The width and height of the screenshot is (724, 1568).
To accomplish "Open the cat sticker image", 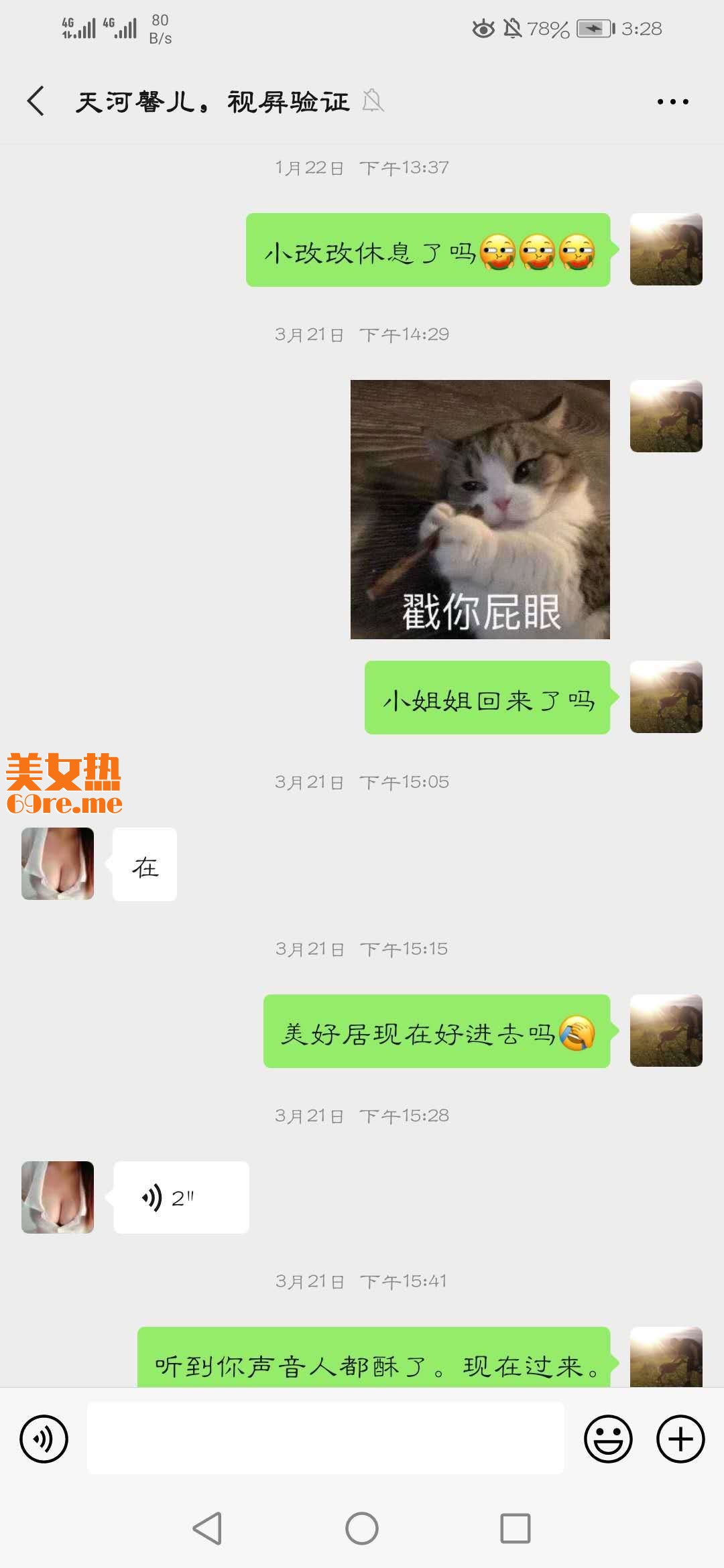I will click(x=480, y=509).
